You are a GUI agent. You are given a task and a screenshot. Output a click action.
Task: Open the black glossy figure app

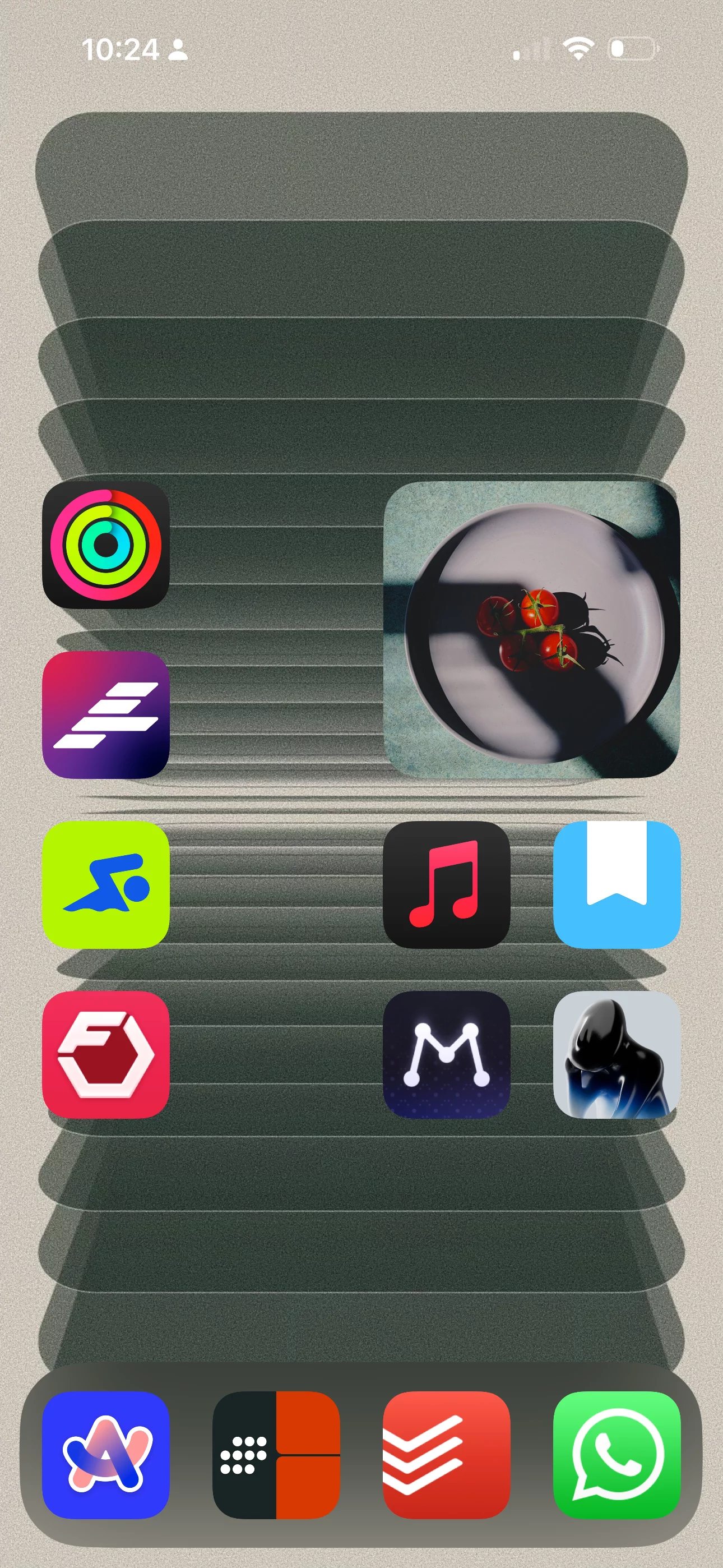[x=617, y=1054]
